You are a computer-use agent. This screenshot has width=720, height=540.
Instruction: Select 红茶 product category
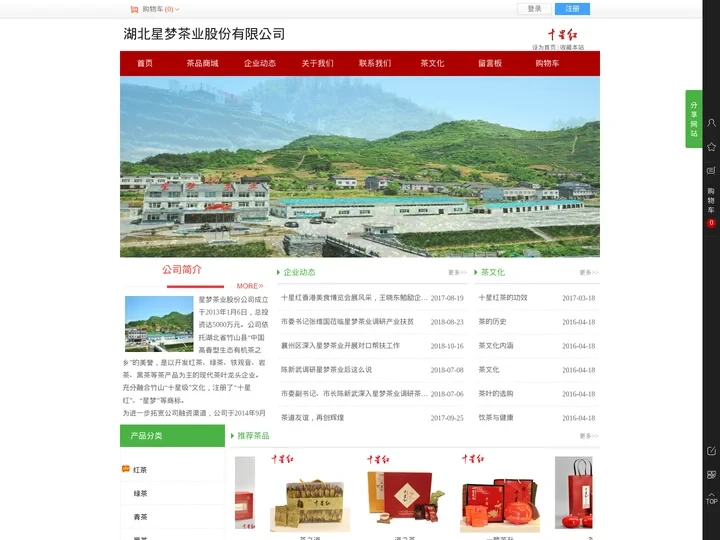(140, 469)
